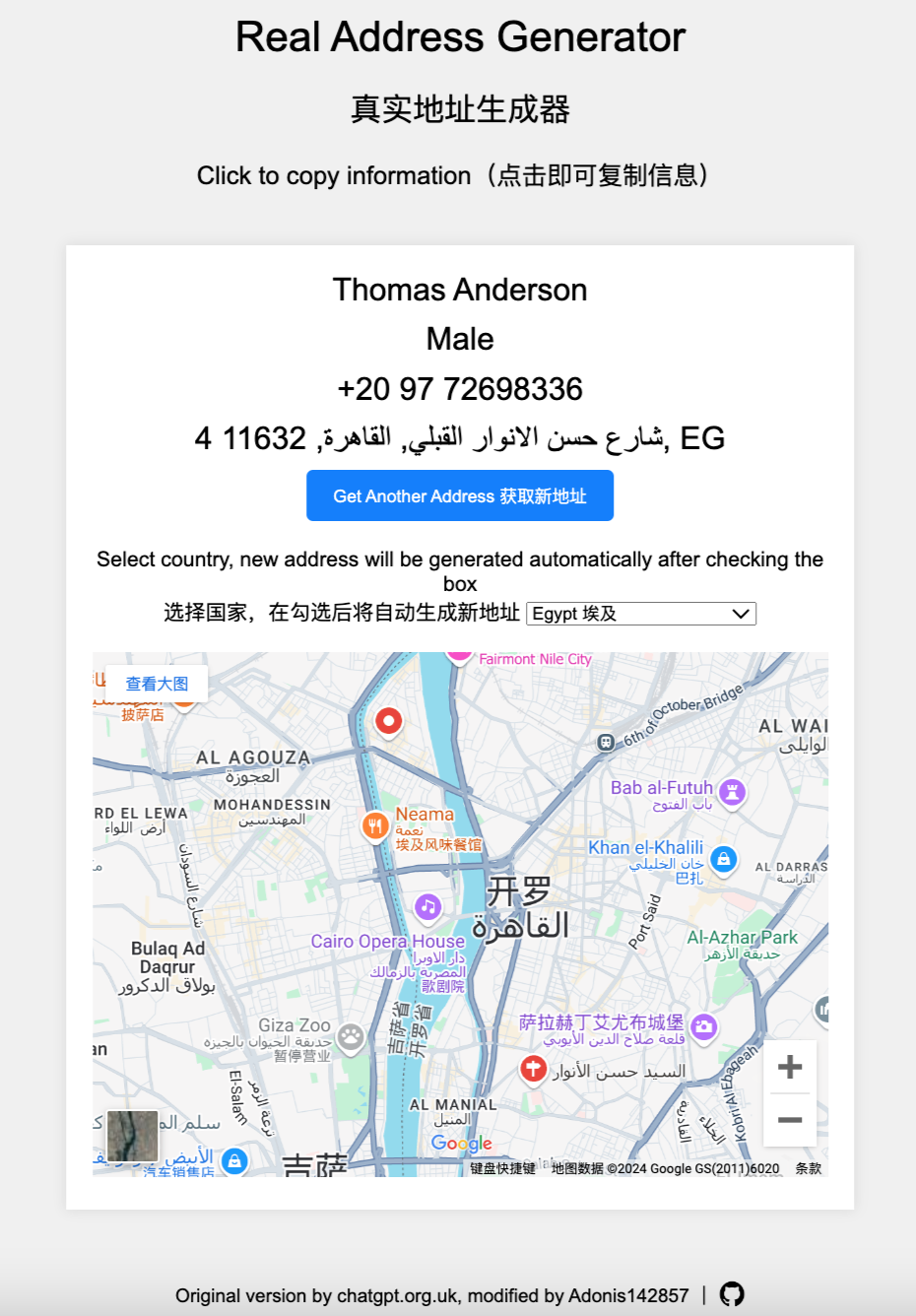Select the Khan el-Khalili map marker

723,859
